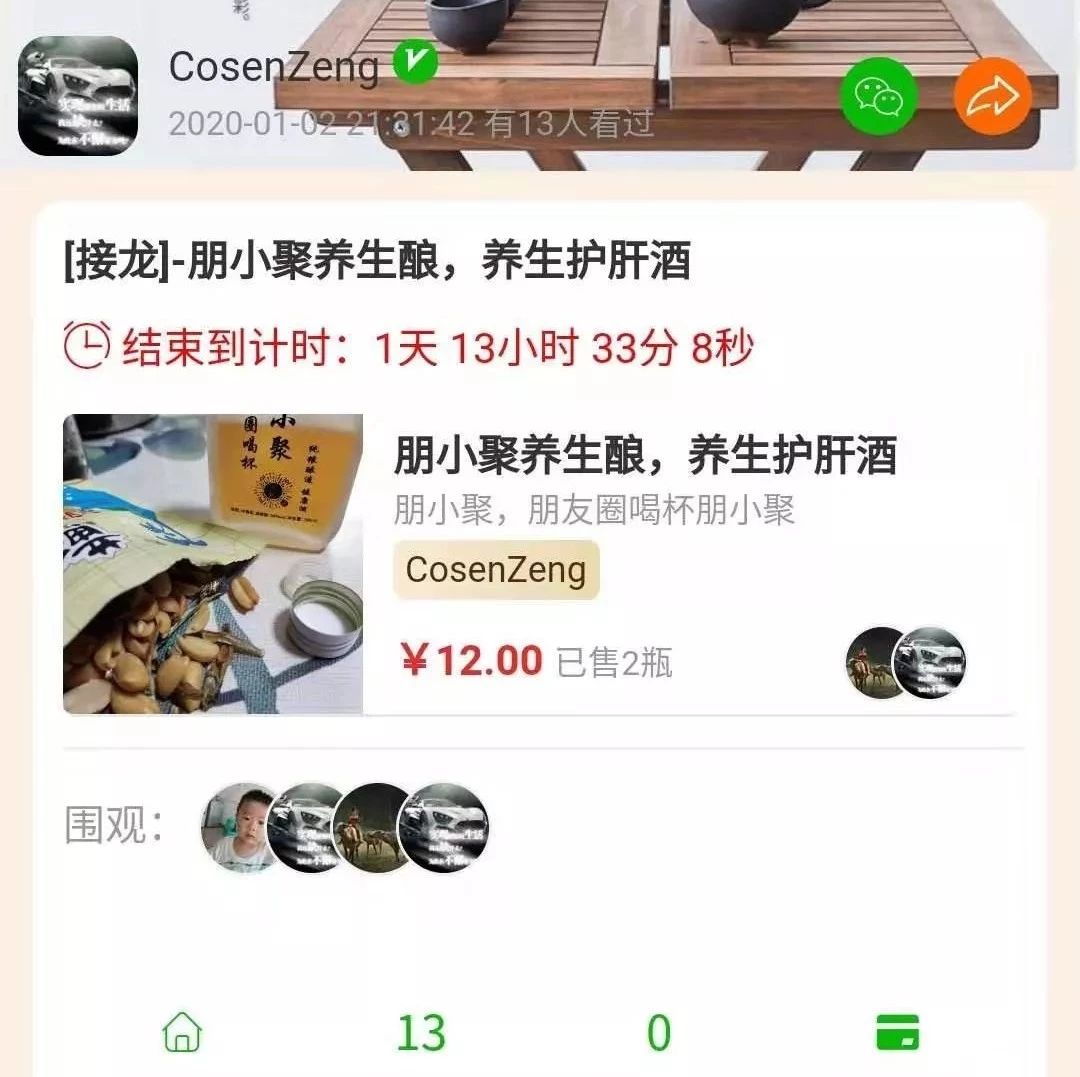Image resolution: width=1080 pixels, height=1077 pixels.
Task: Open CosenZeng's profile avatar
Action: 78,96
